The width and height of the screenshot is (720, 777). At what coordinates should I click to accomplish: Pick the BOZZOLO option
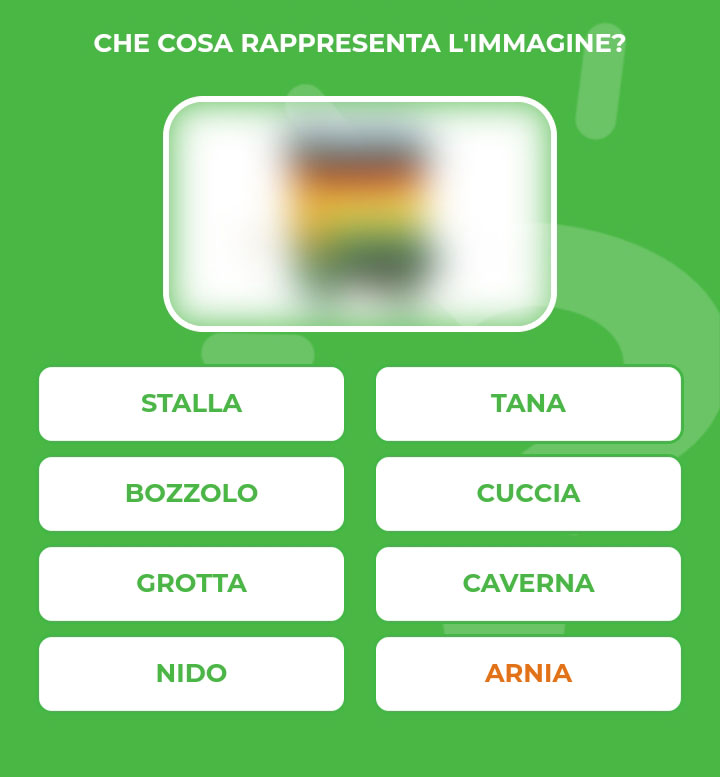pos(191,493)
